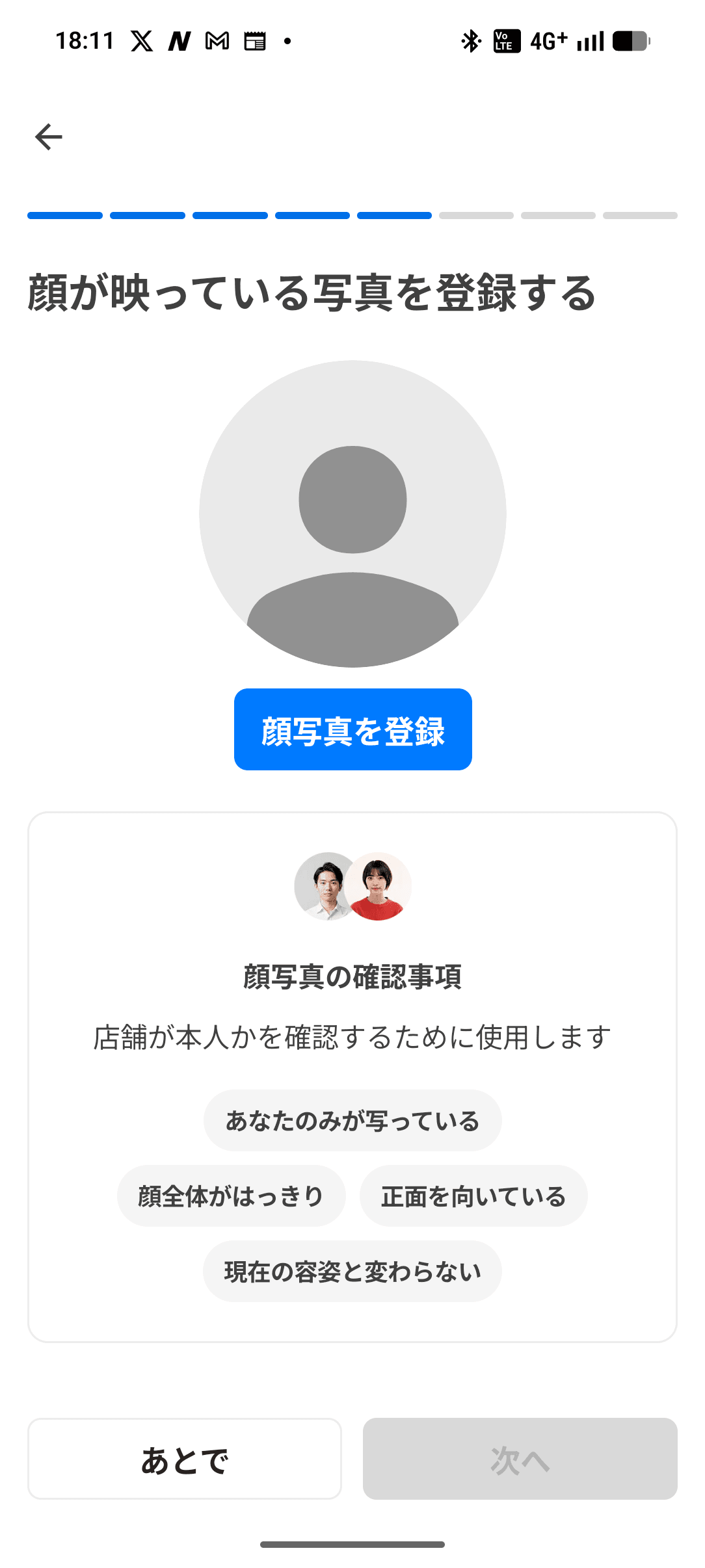This screenshot has width=705, height=1568.
Task: Tap the あとで button to skip
Action: [184, 1458]
